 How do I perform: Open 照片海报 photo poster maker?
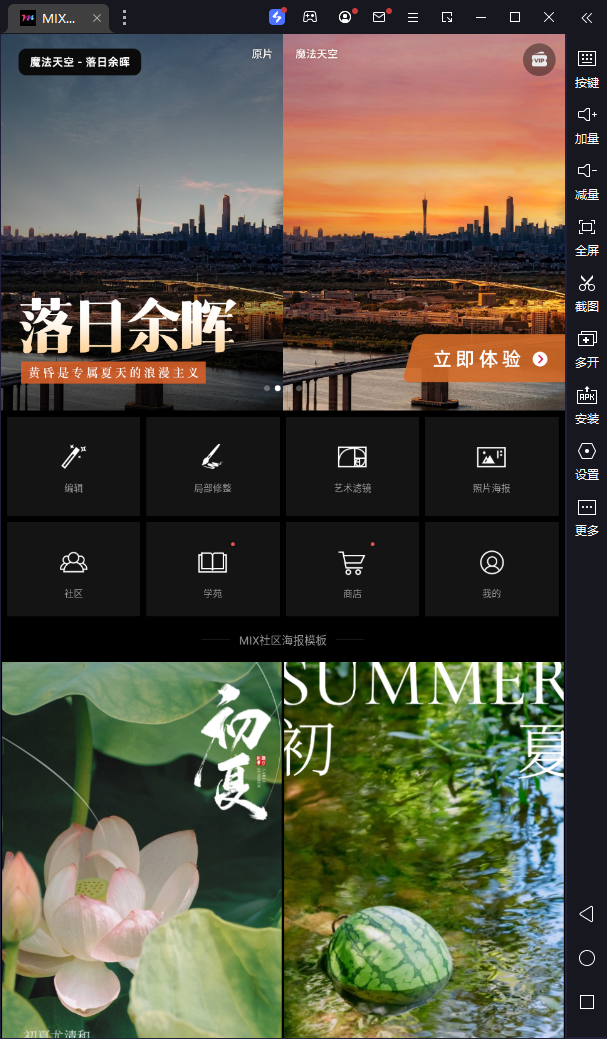point(491,466)
